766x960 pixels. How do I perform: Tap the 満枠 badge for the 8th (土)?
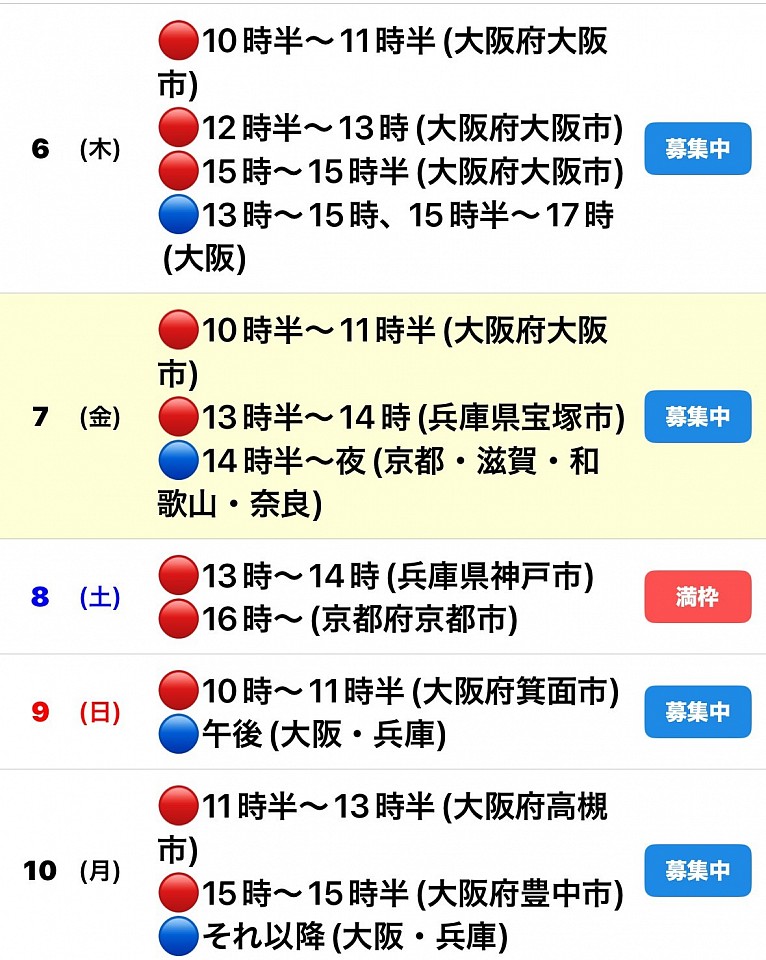[697, 597]
